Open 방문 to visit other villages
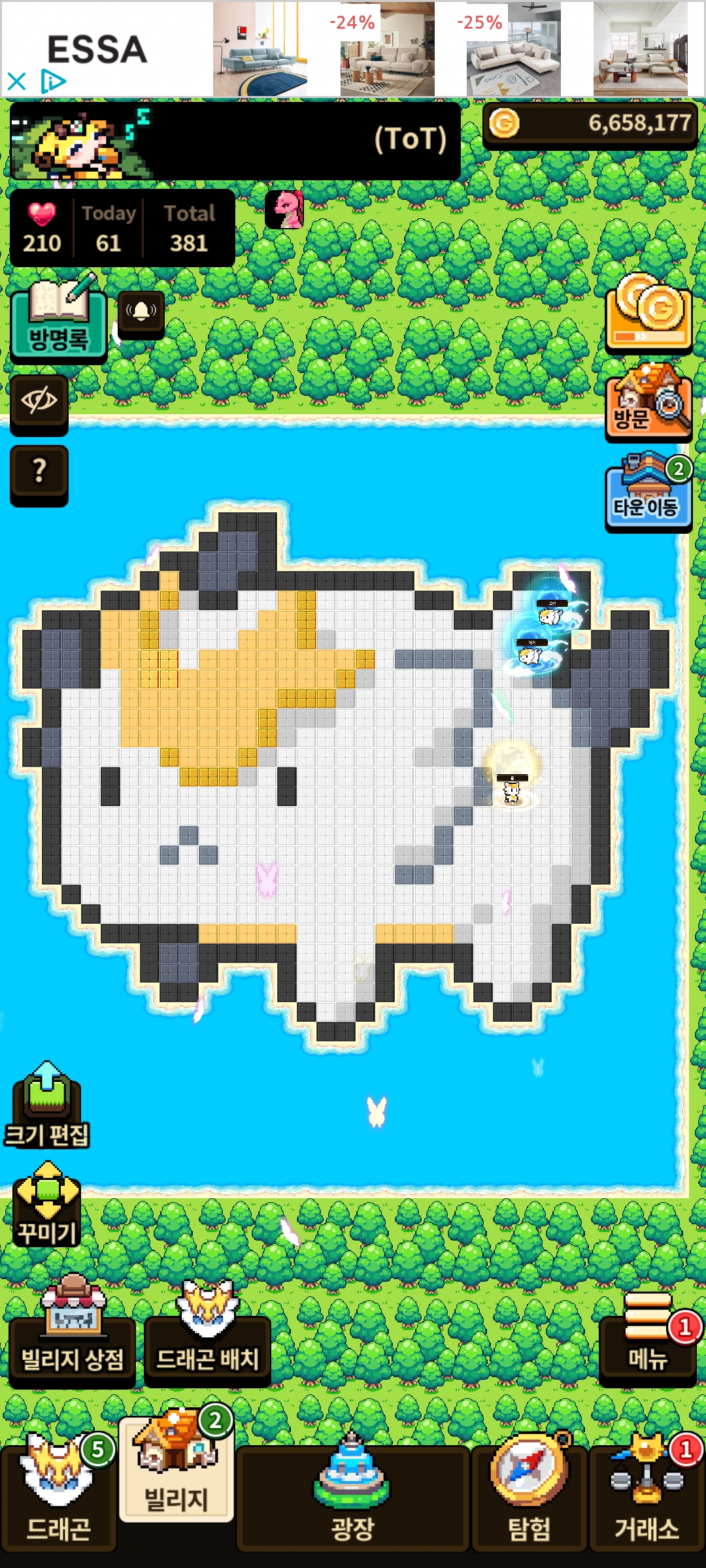 (x=648, y=402)
